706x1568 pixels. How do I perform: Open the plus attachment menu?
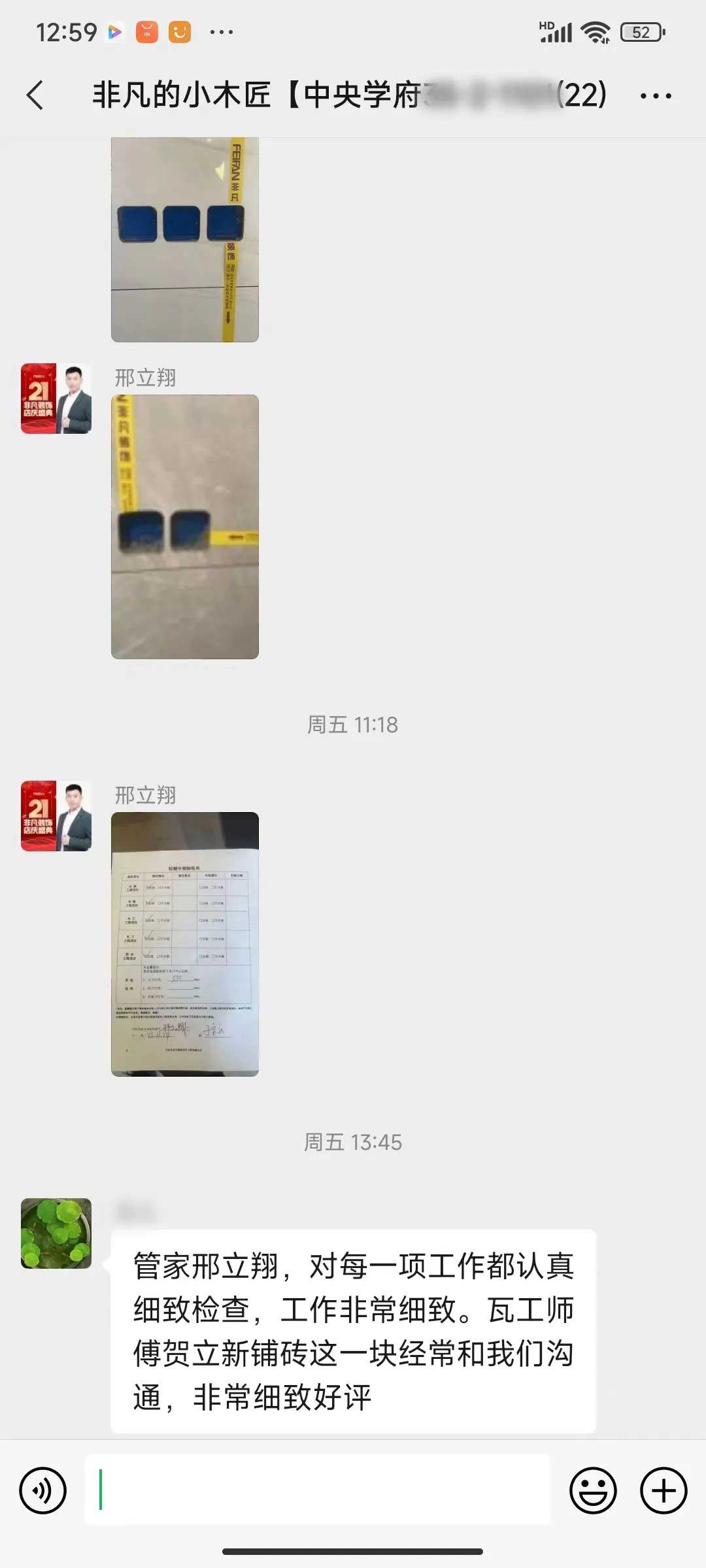click(x=664, y=1491)
